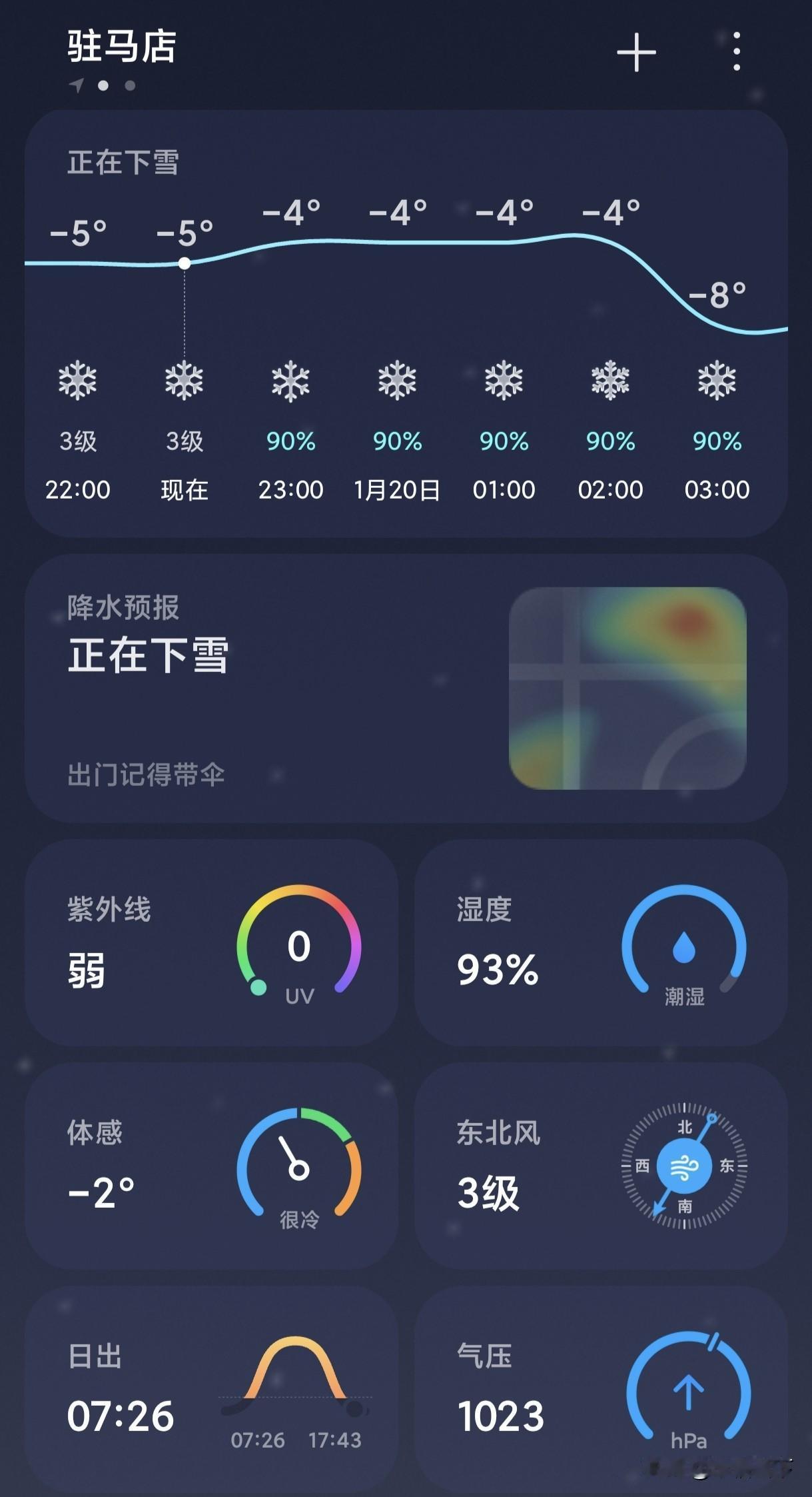This screenshot has height=1497, width=812.
Task: Tap the location arrow beside the page dots
Action: click(75, 85)
